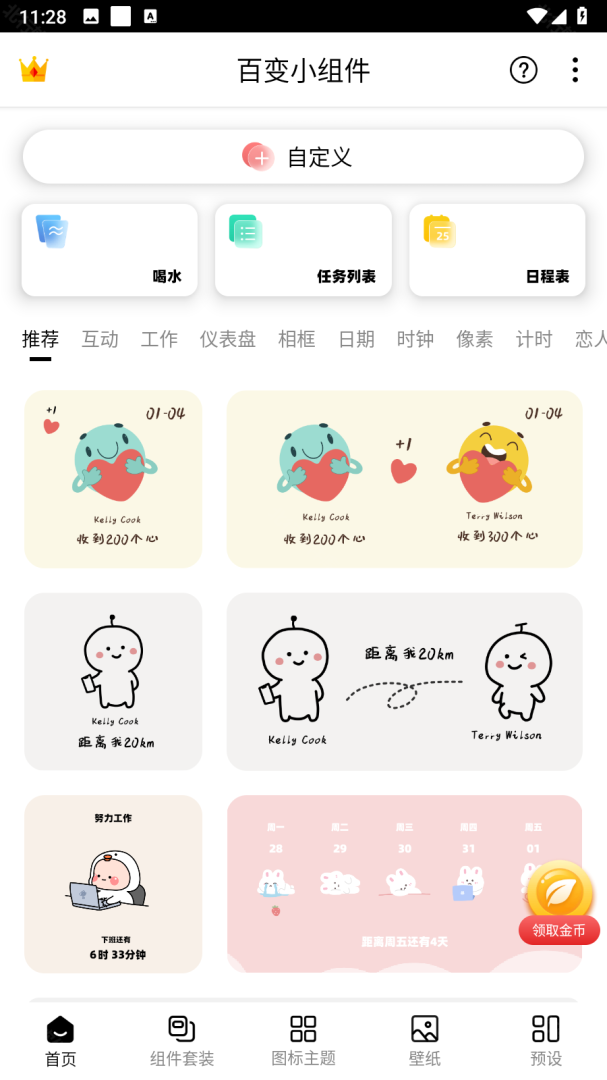The height and width of the screenshot is (1080, 607).
Task: Open the 日程表 schedule card
Action: 497,250
